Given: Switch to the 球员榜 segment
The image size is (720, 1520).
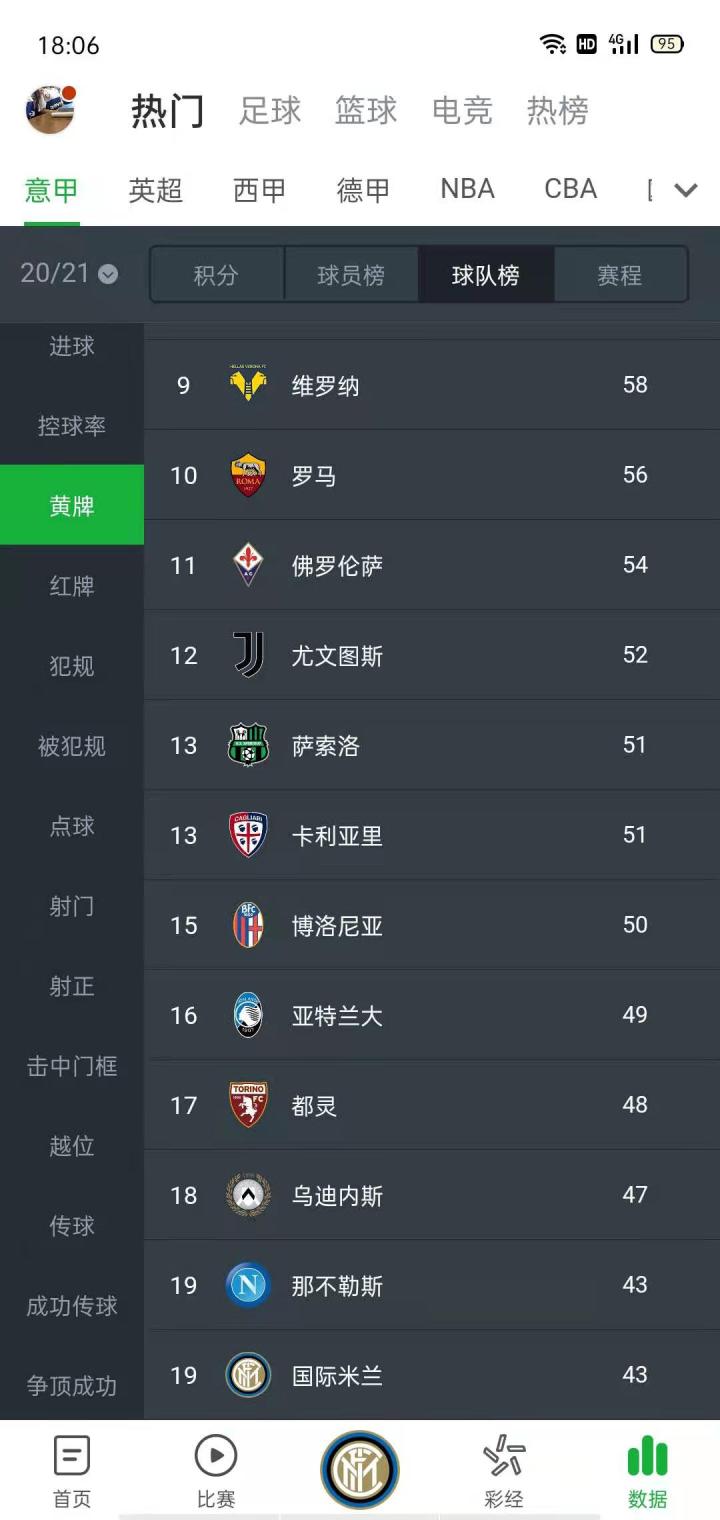Looking at the screenshot, I should click(351, 275).
